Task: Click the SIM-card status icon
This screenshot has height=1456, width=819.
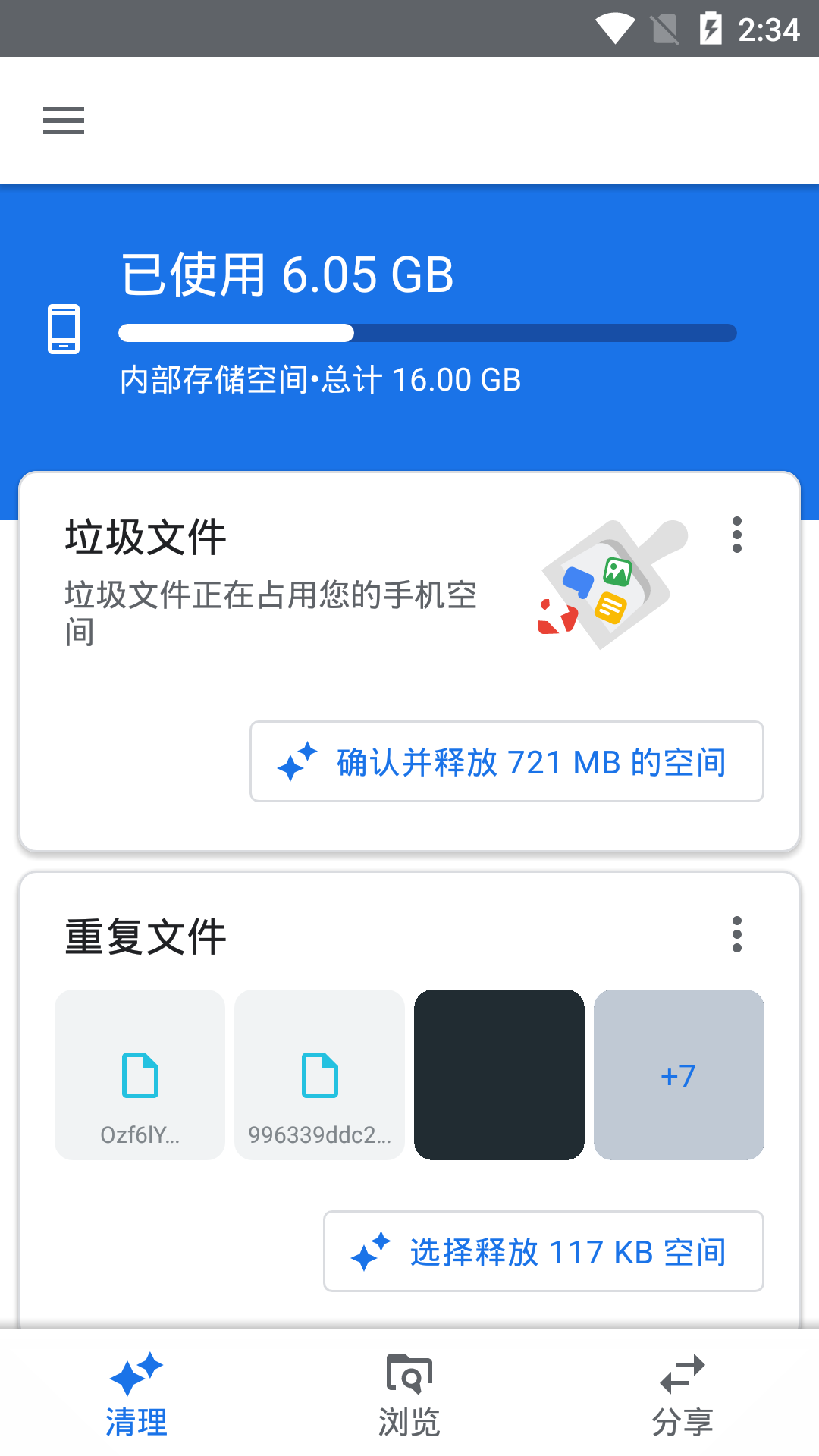Action: click(x=664, y=29)
